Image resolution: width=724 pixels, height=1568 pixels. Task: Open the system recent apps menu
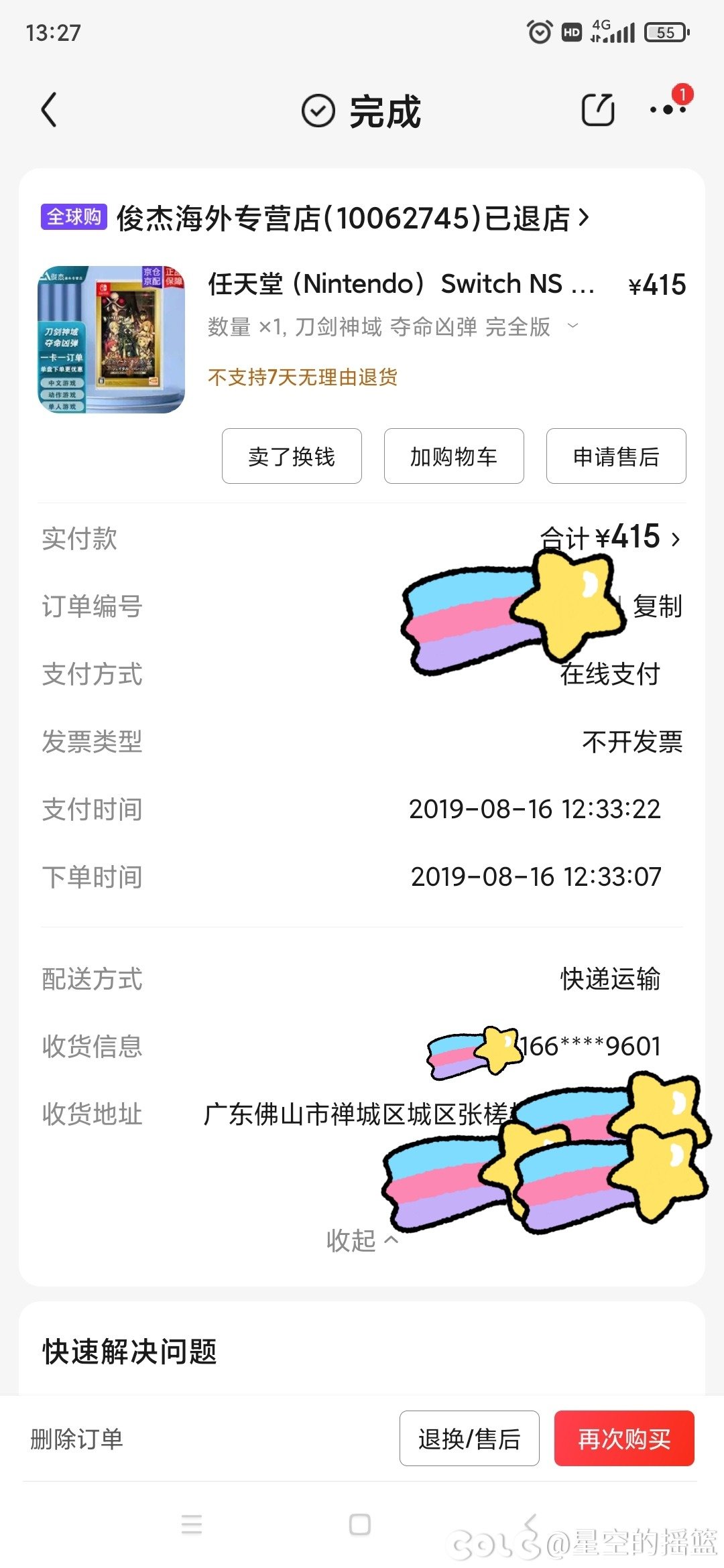tap(192, 1524)
